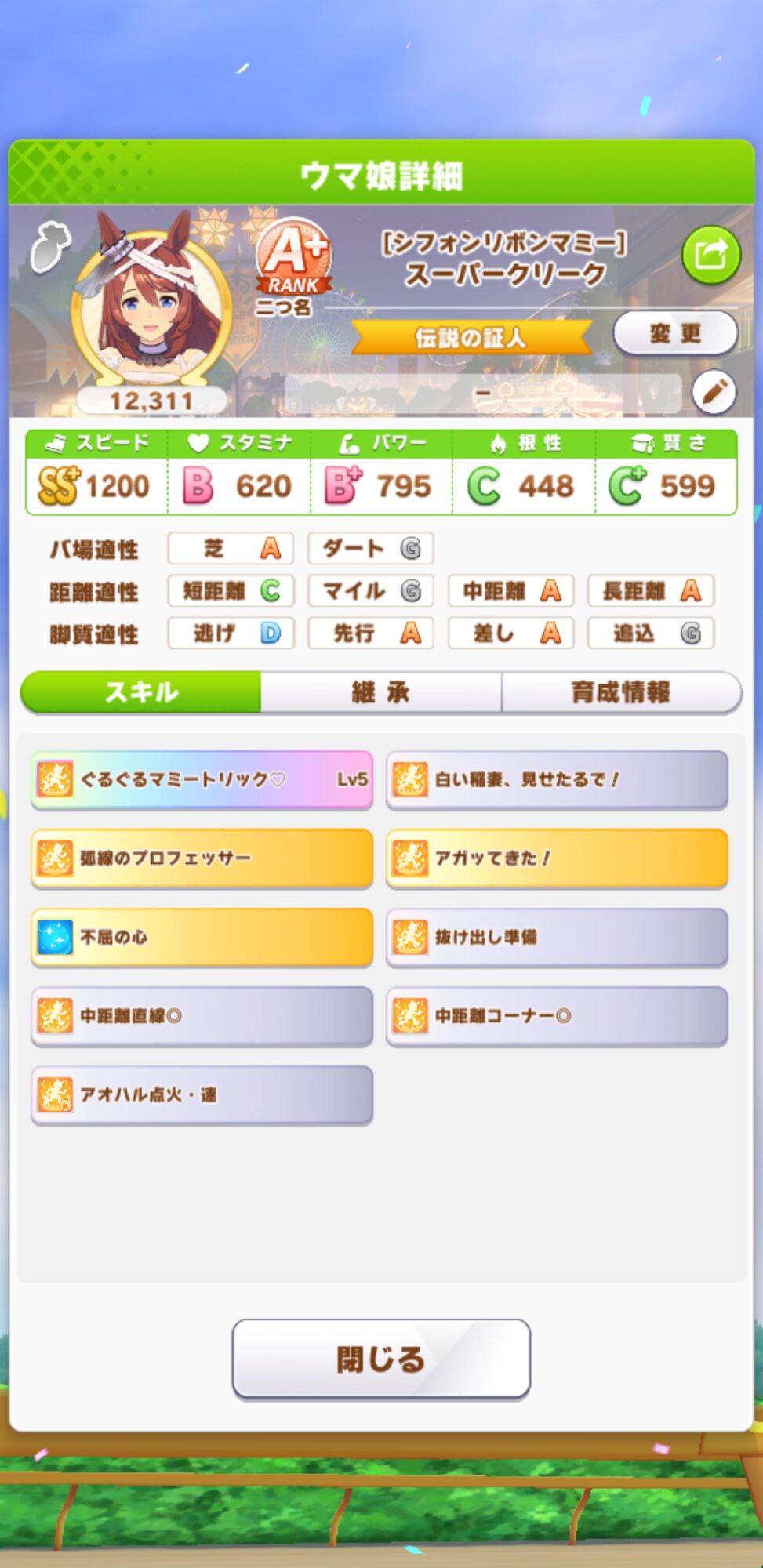Open skill アガッてきた！
Image resolution: width=763 pixels, height=1568 pixels.
557,858
